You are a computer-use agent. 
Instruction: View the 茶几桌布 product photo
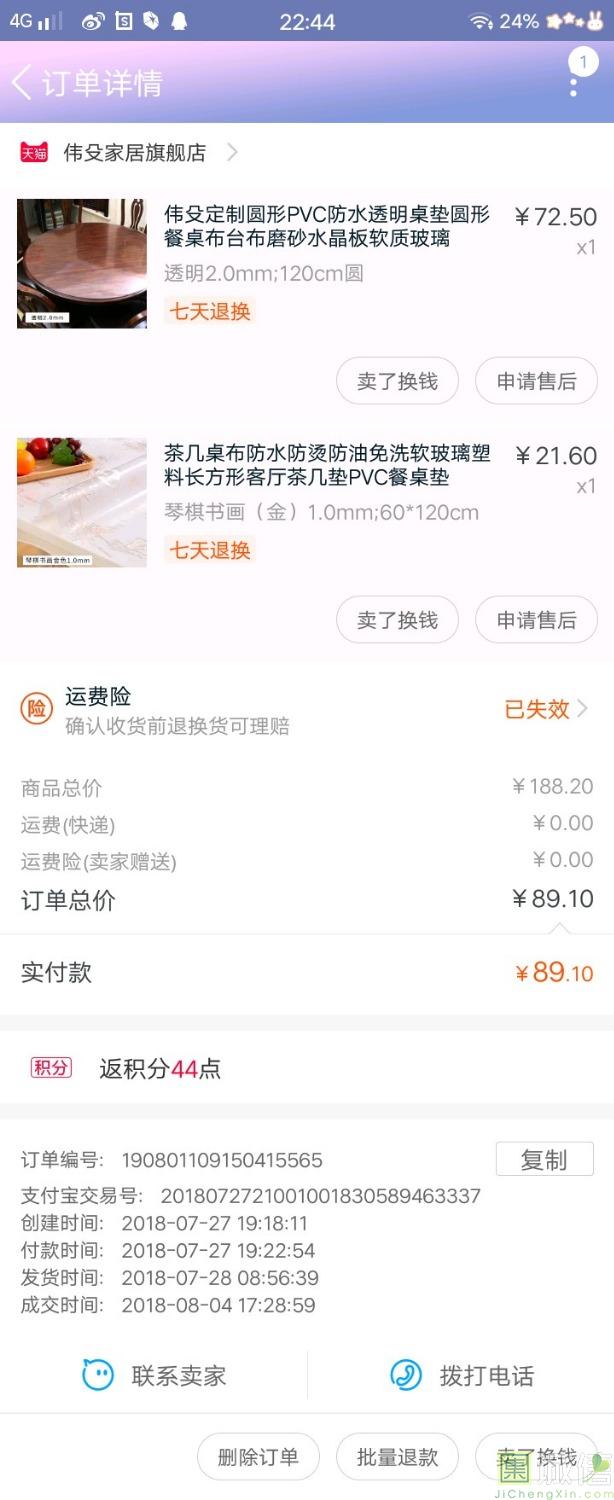[82, 502]
